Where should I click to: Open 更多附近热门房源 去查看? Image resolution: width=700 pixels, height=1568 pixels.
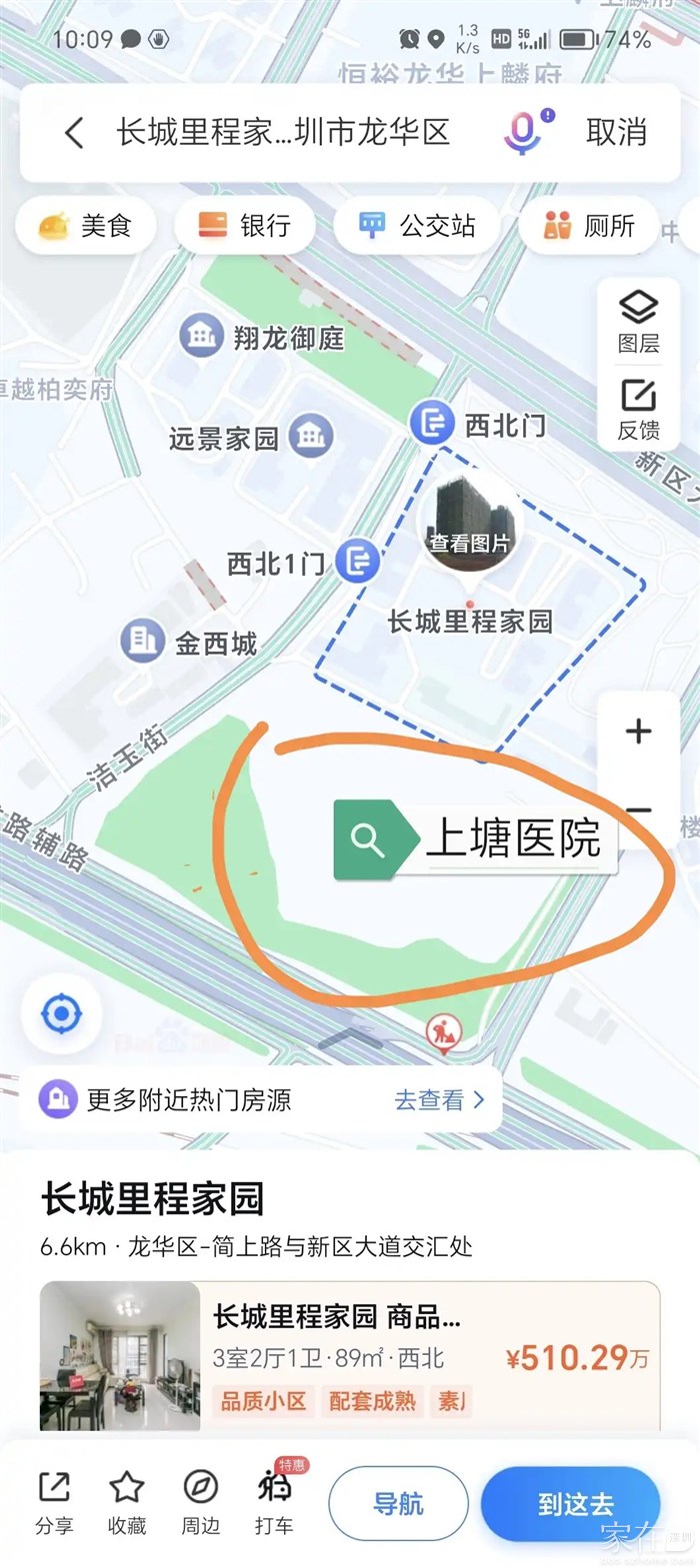pyautogui.click(x=438, y=1100)
